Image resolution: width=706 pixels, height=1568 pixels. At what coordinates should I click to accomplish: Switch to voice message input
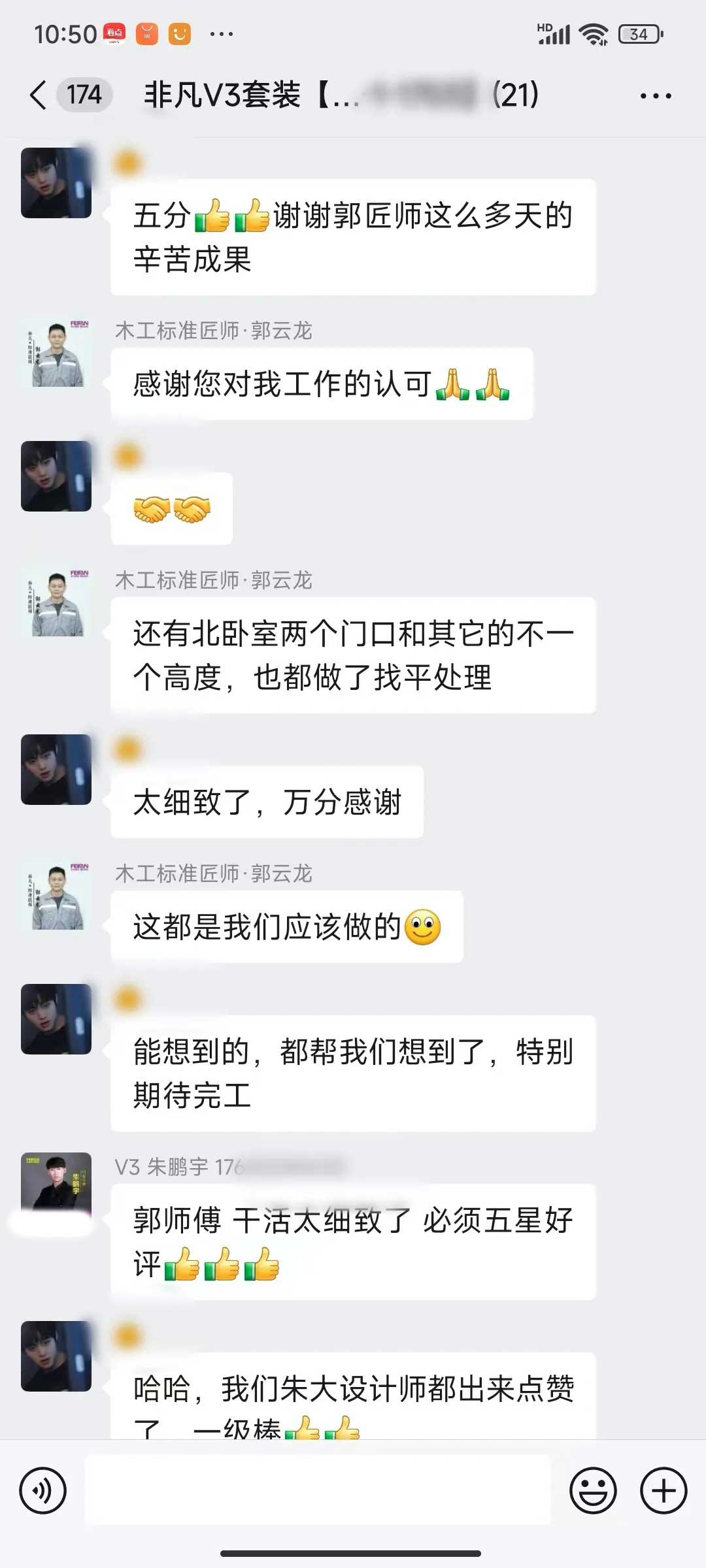coord(43,1490)
